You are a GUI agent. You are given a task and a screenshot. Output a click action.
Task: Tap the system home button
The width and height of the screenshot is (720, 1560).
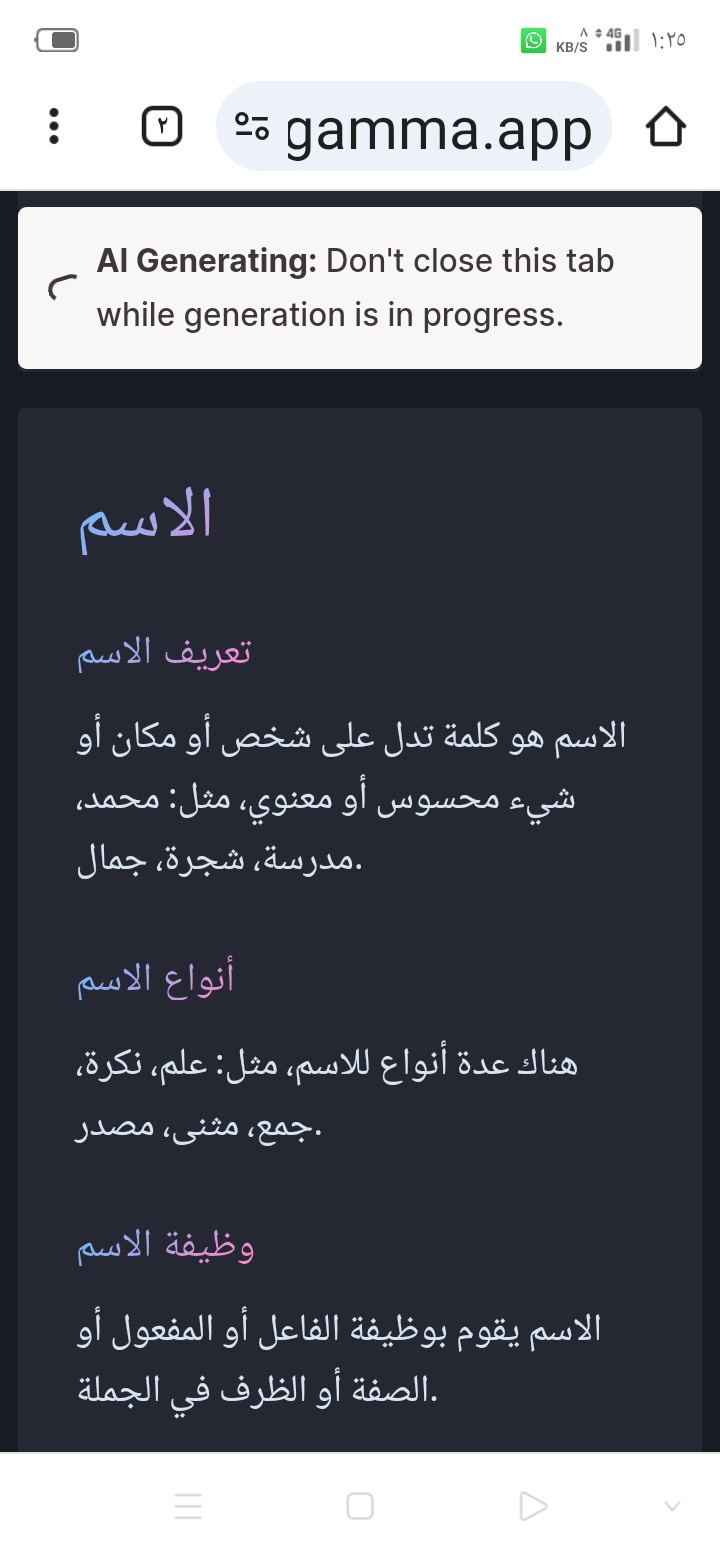pos(360,1506)
